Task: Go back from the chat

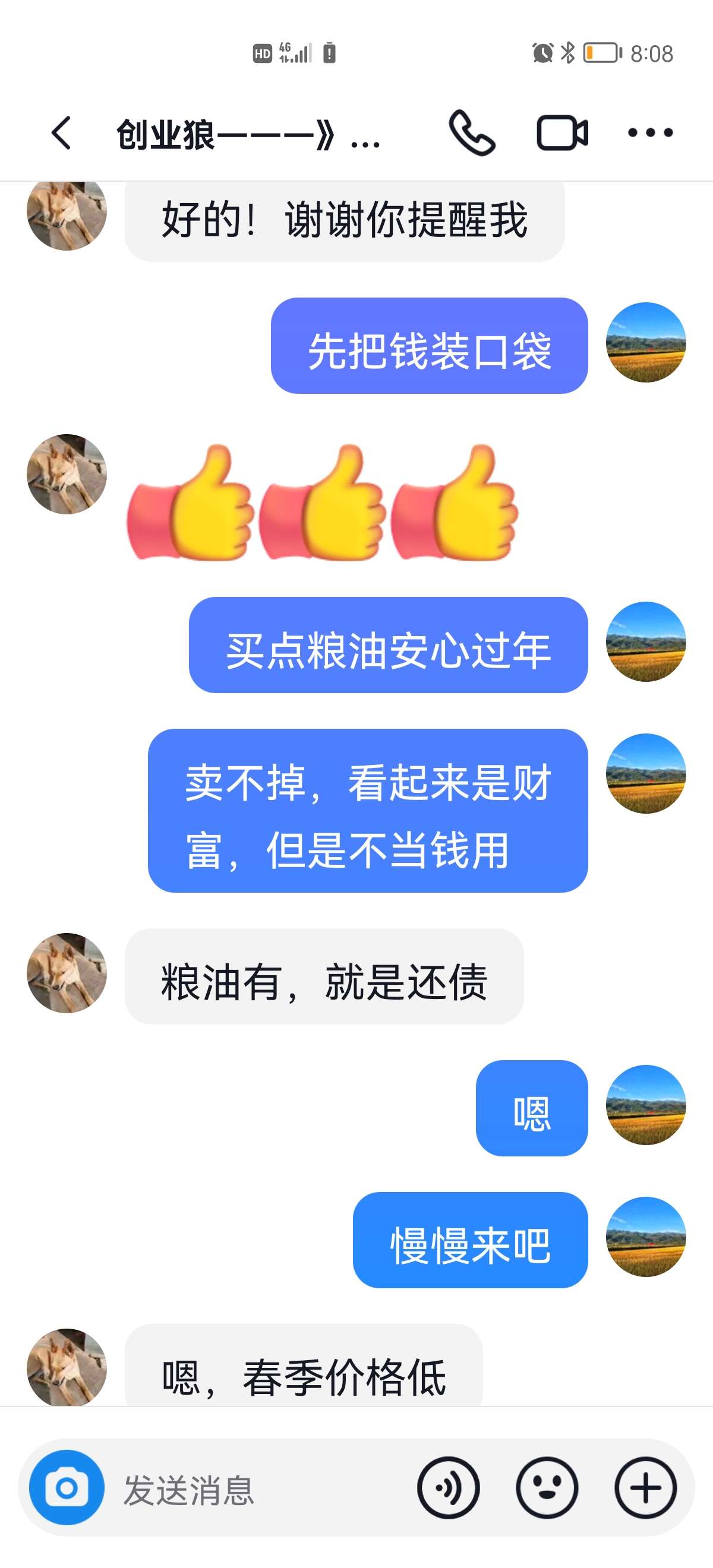Action: coord(61,132)
